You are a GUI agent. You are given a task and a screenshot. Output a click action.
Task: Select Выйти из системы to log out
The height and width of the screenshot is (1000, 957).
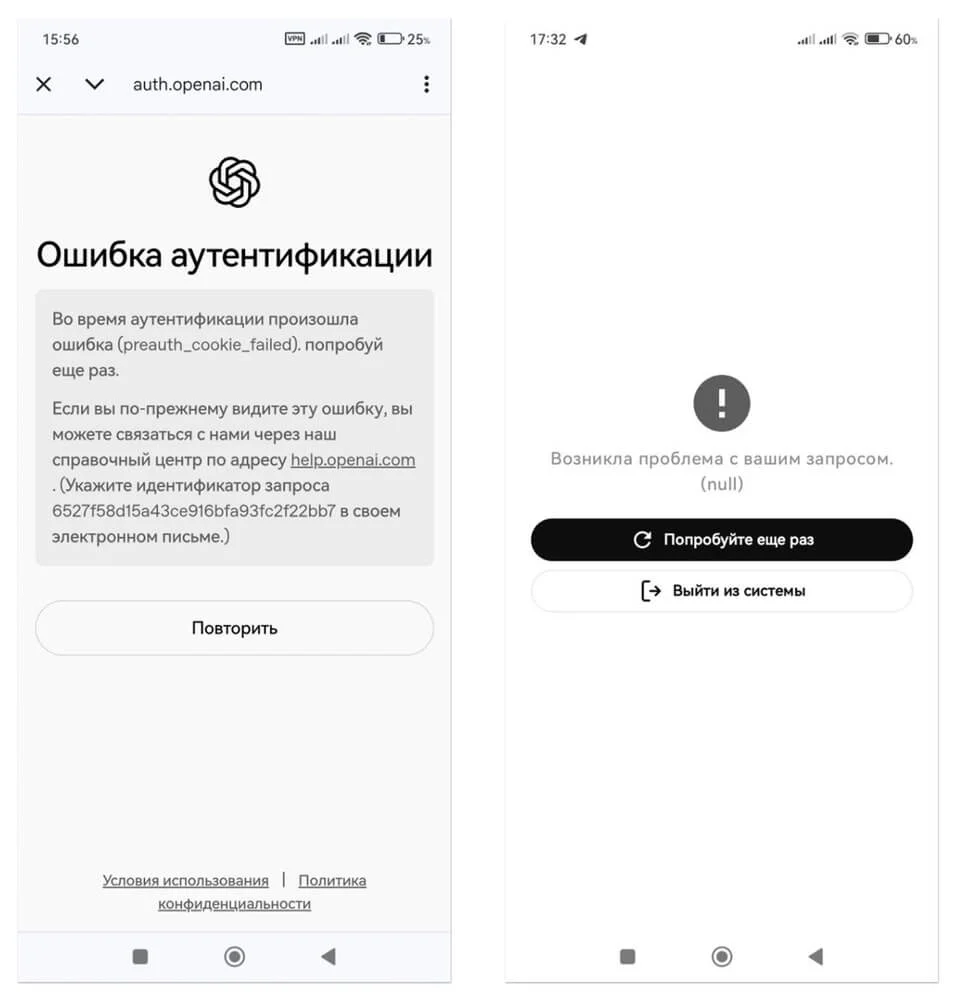pyautogui.click(x=721, y=591)
